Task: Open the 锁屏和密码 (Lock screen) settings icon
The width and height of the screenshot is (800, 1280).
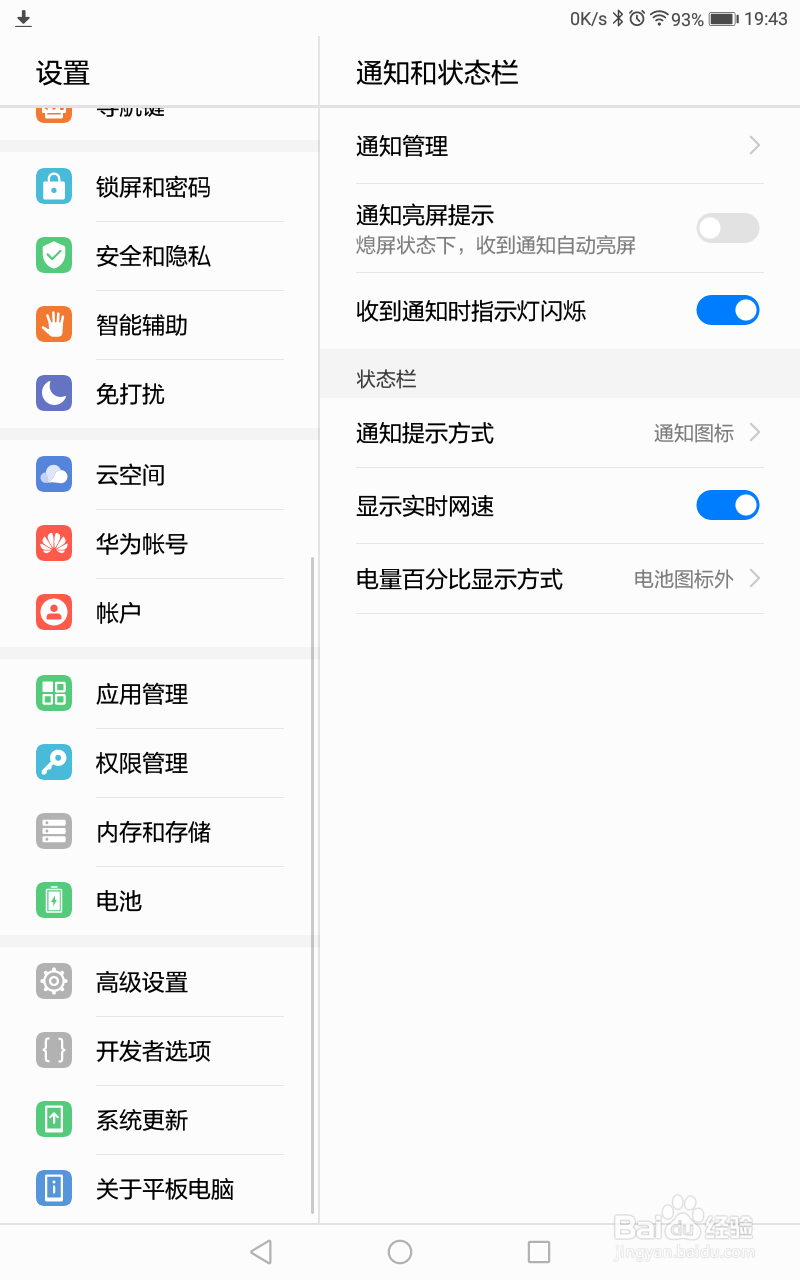Action: (x=53, y=187)
